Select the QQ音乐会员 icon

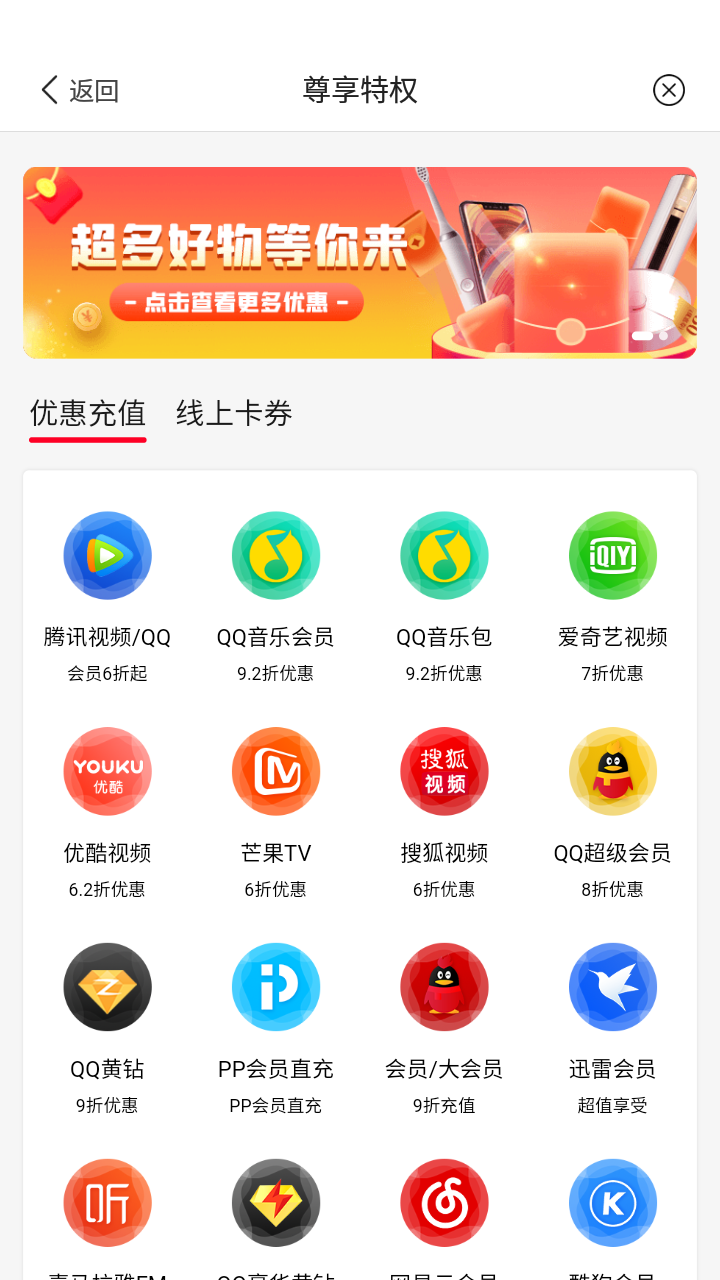coord(275,555)
